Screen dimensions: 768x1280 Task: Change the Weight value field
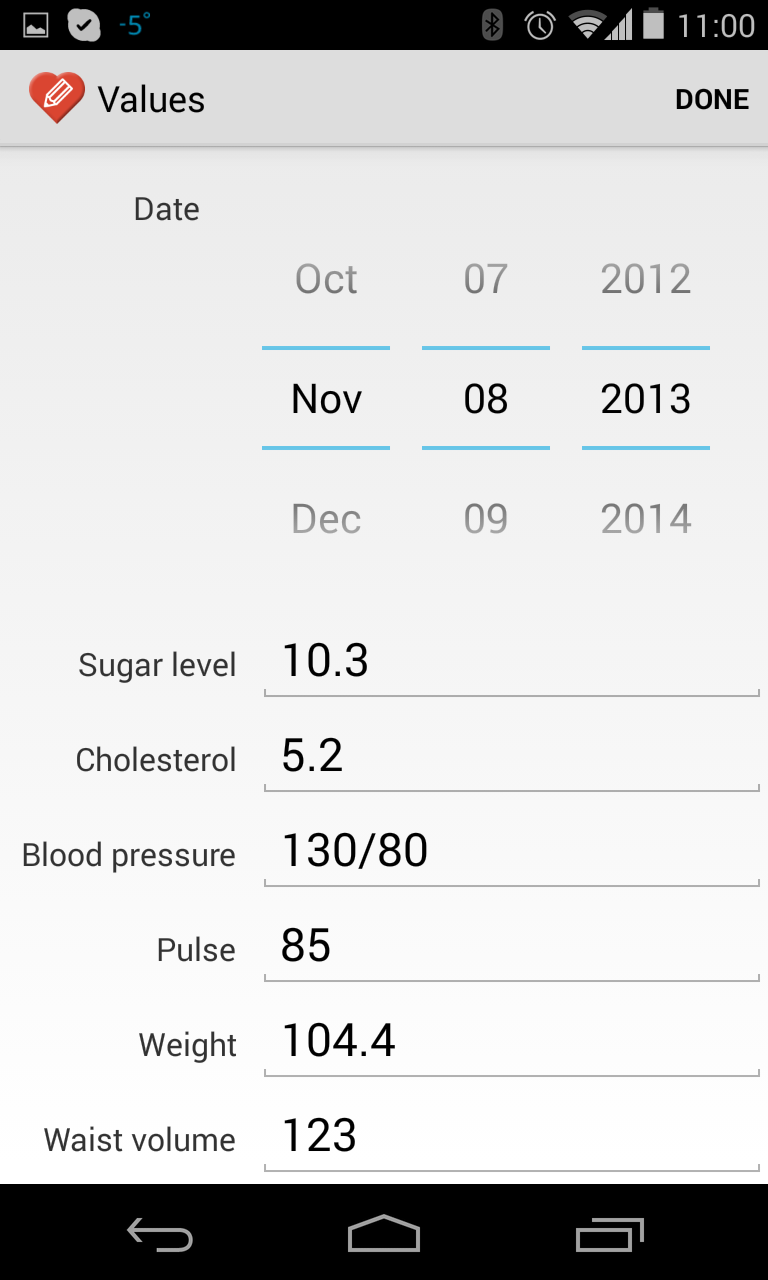[512, 1043]
